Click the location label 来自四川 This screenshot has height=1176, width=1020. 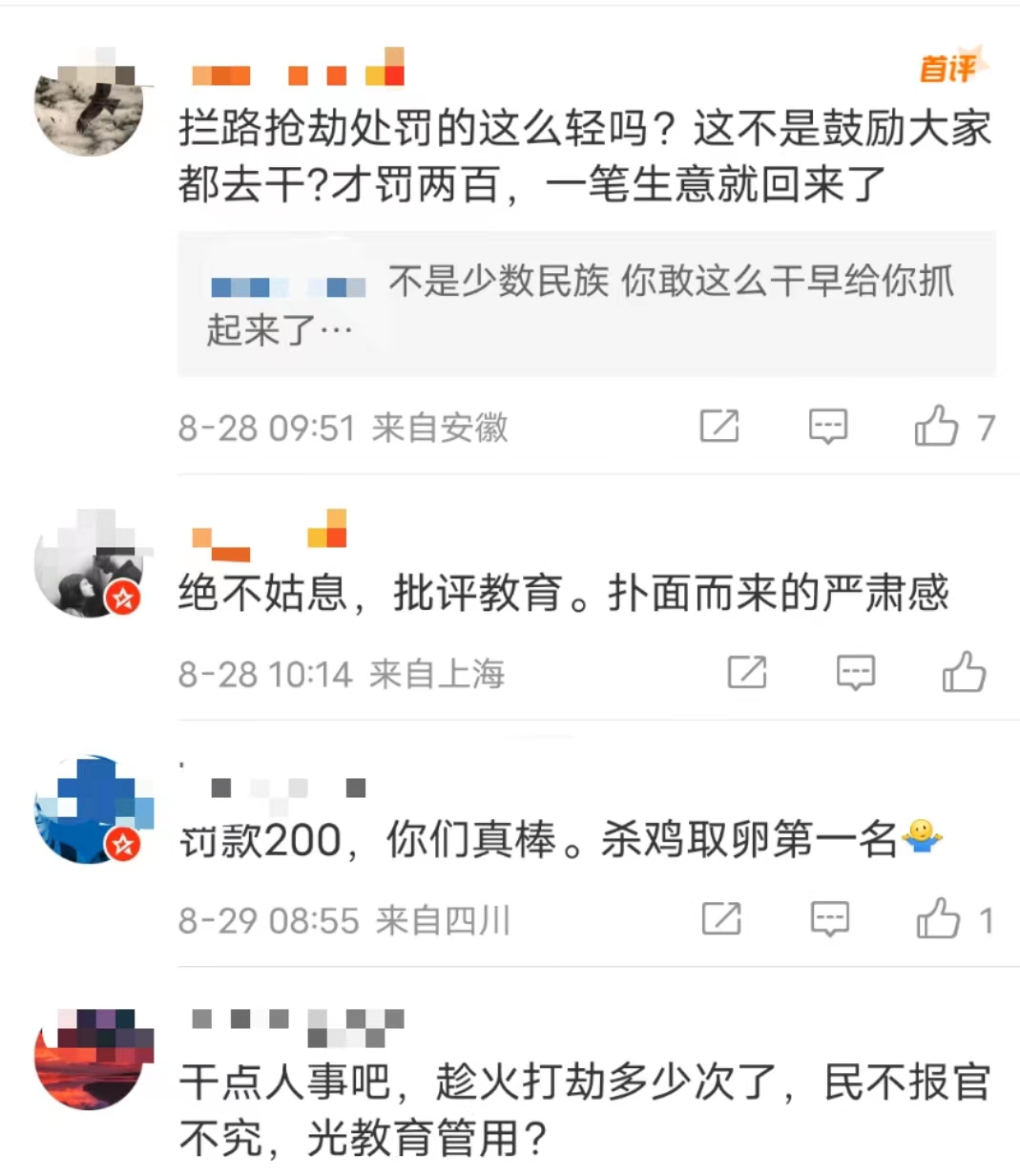pyautogui.click(x=446, y=920)
